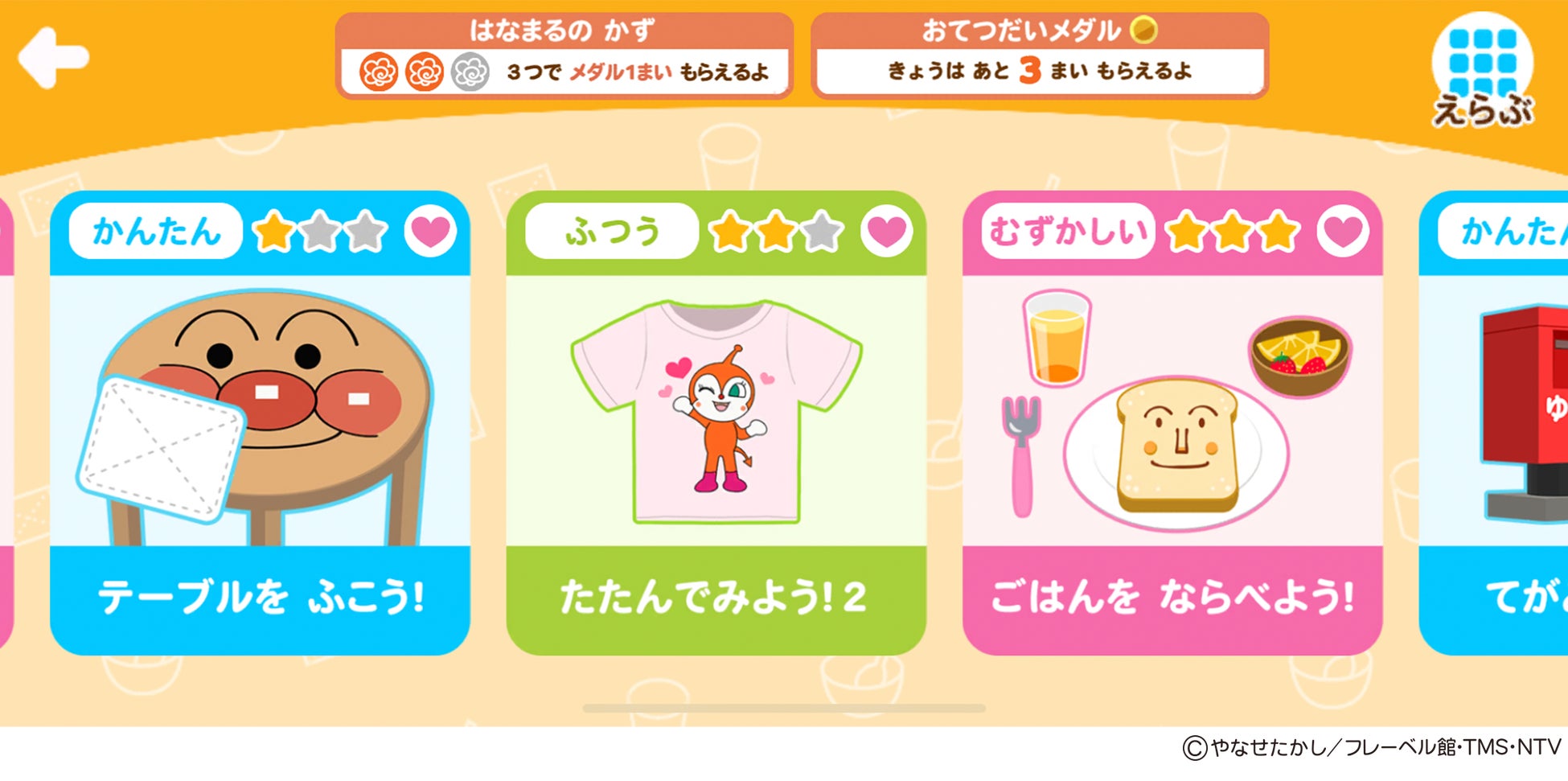Favorite the ごはんを ならべよう! card heart
This screenshot has height=781, width=1568.
click(x=1342, y=232)
